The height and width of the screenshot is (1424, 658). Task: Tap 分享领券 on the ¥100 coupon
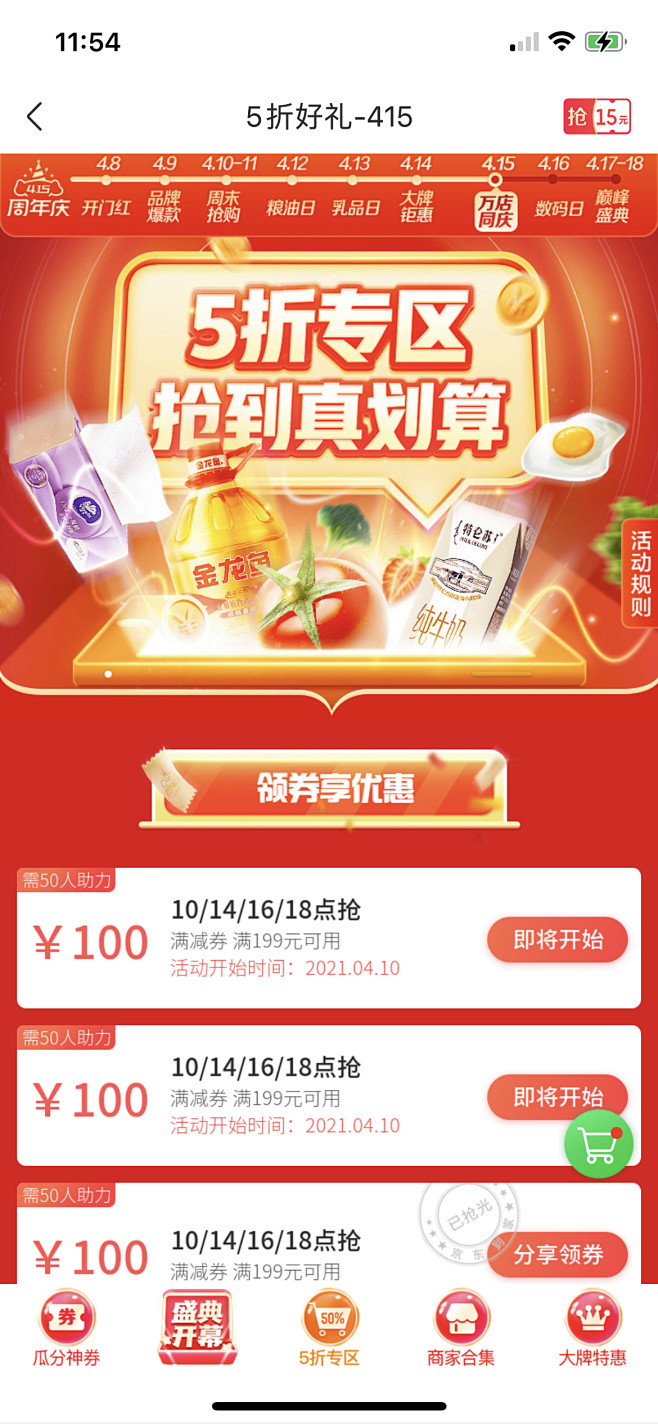pyautogui.click(x=558, y=1255)
